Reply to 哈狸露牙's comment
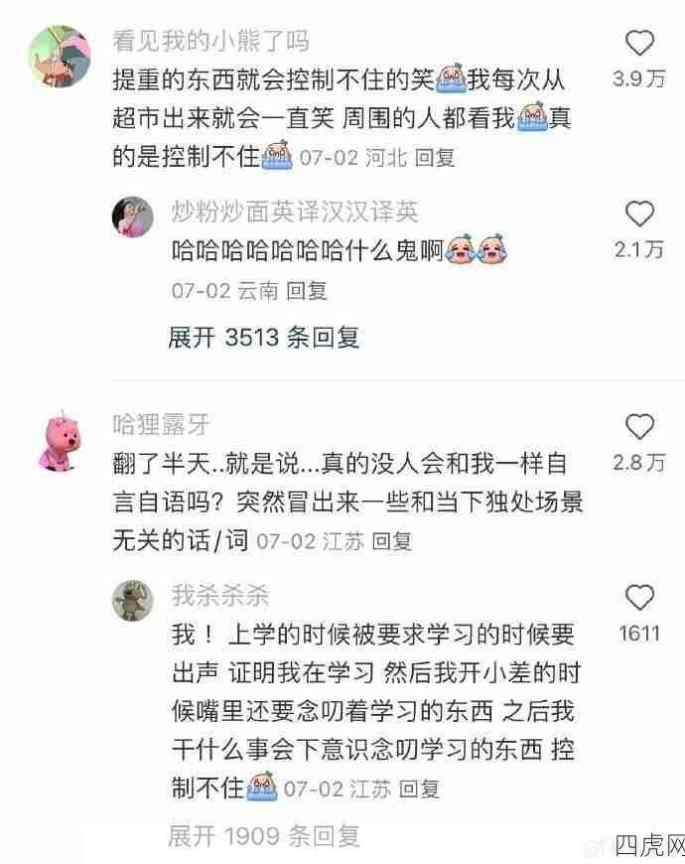This screenshot has height=864, width=685. pyautogui.click(x=392, y=541)
